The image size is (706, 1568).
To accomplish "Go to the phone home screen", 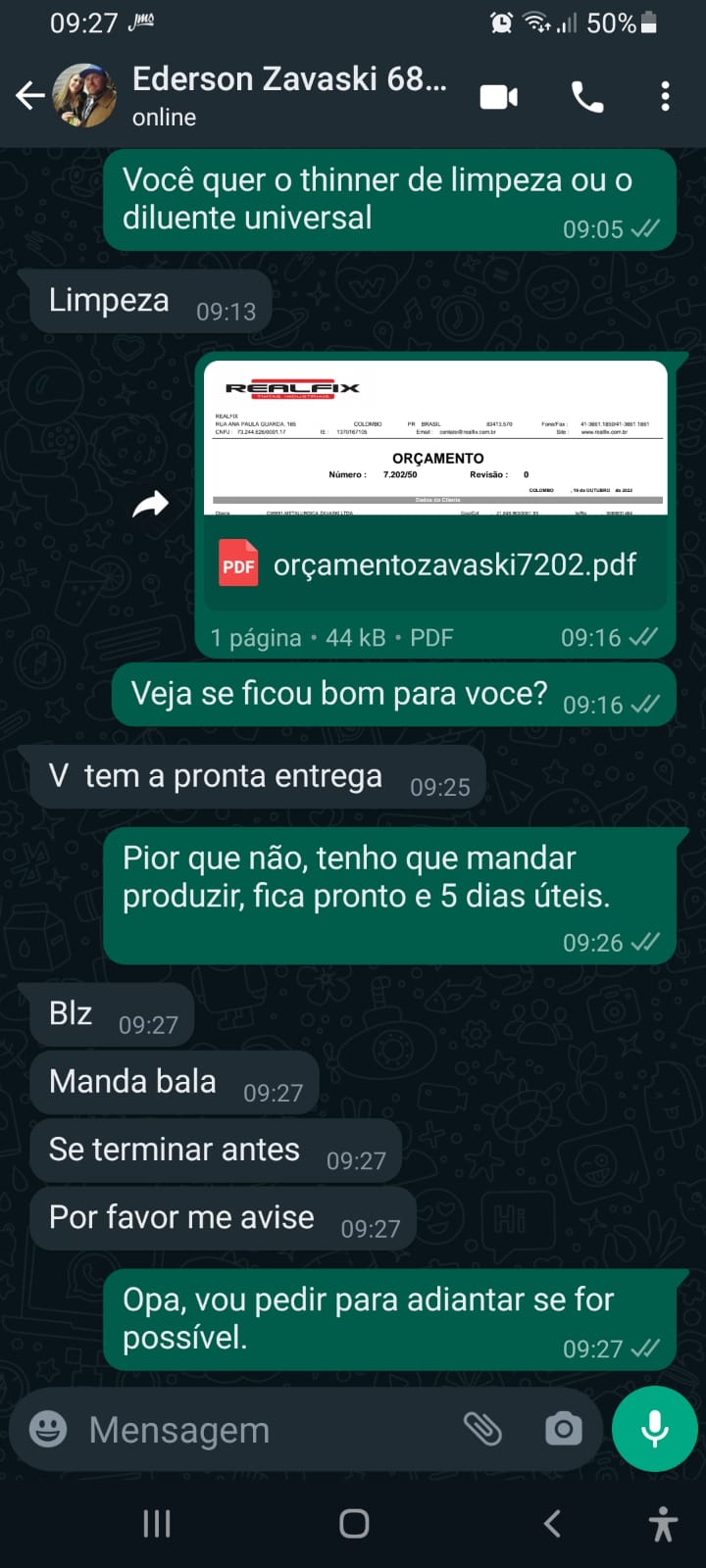I will pos(354,1523).
